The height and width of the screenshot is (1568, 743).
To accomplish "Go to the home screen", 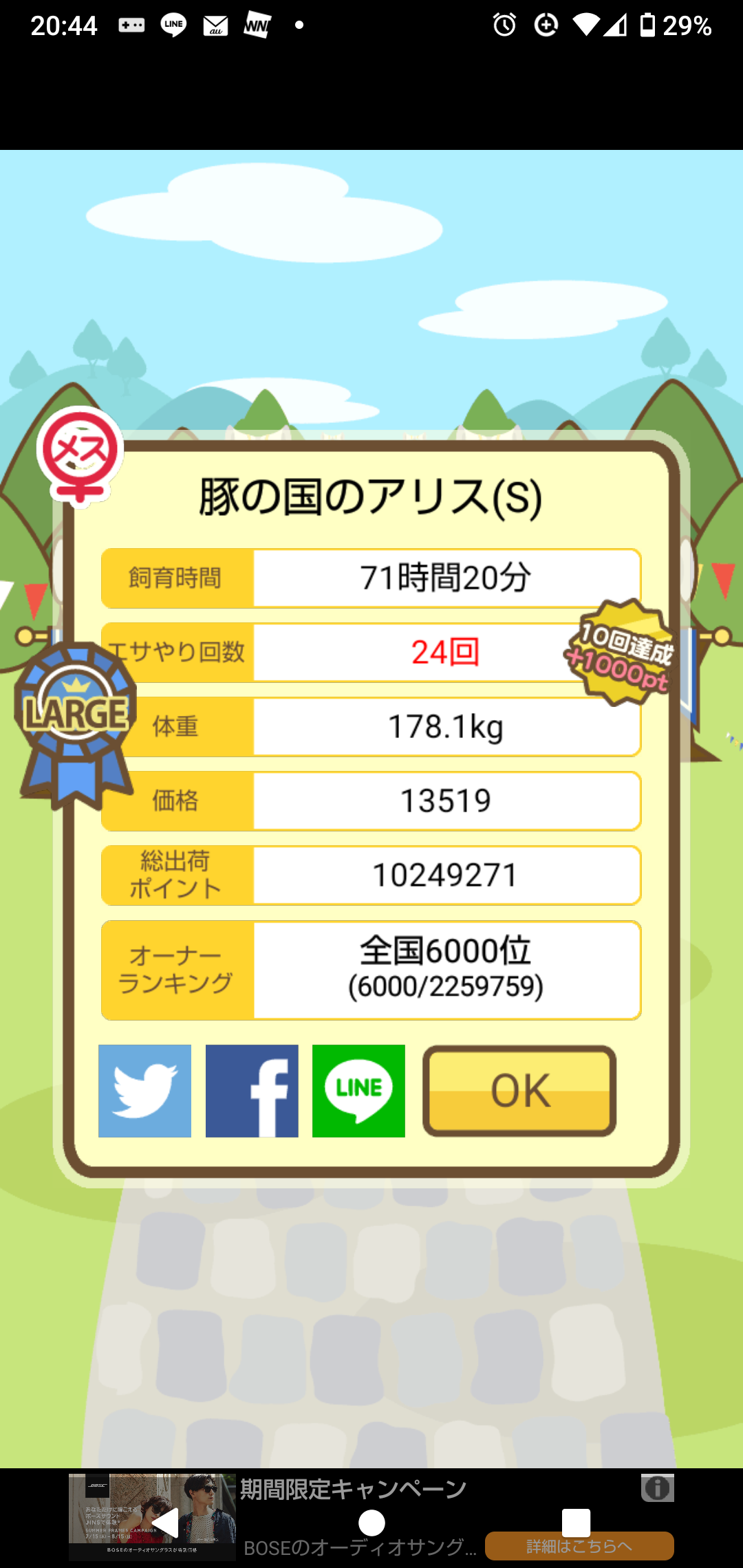I will [x=371, y=1523].
